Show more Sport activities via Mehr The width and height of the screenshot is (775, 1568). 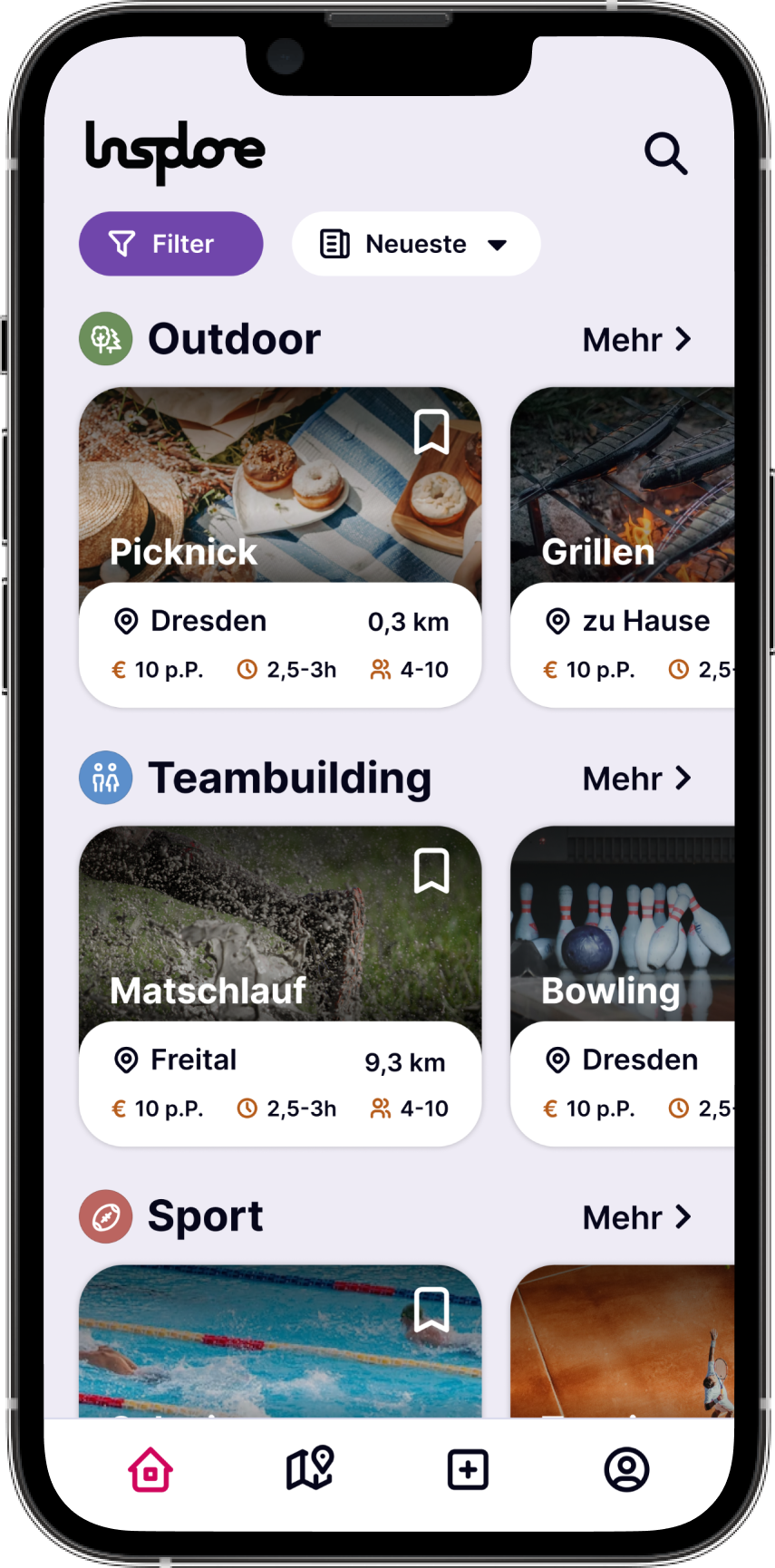click(x=636, y=1217)
